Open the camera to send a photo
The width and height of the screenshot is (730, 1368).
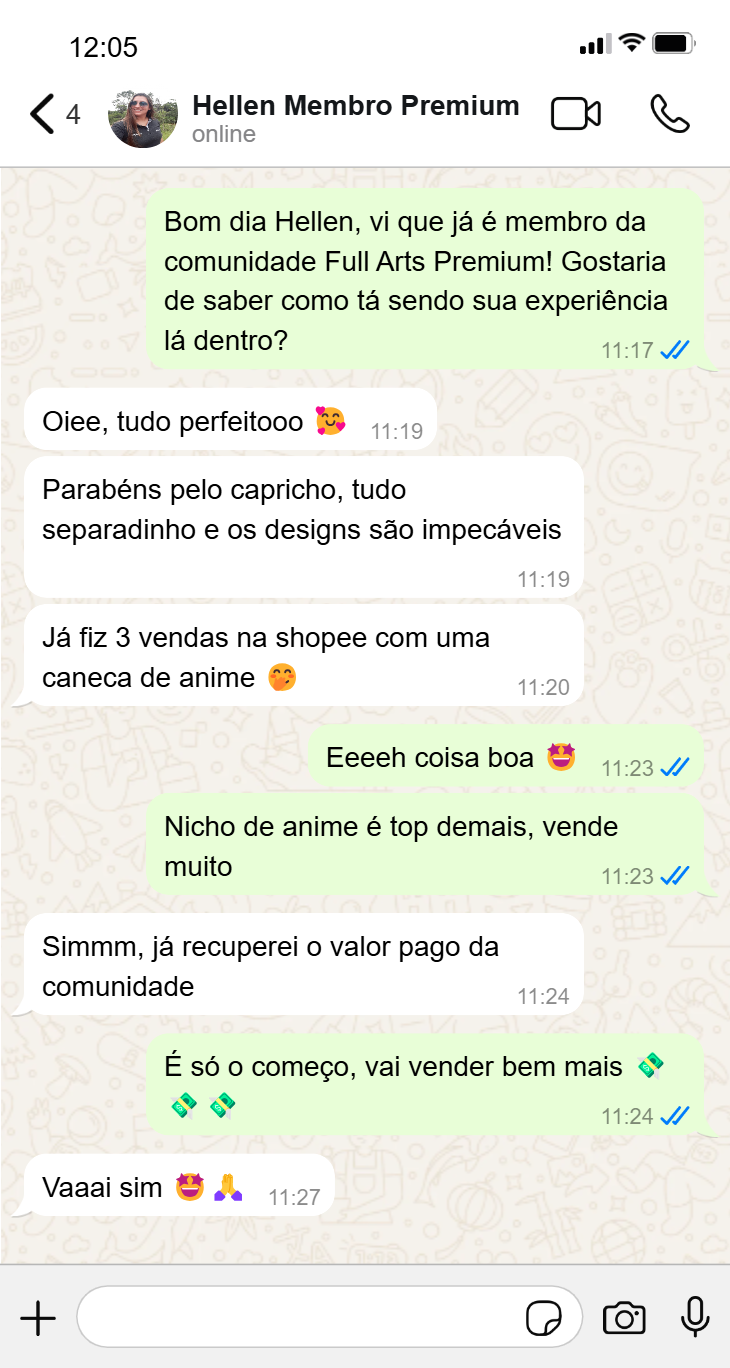coord(624,1318)
